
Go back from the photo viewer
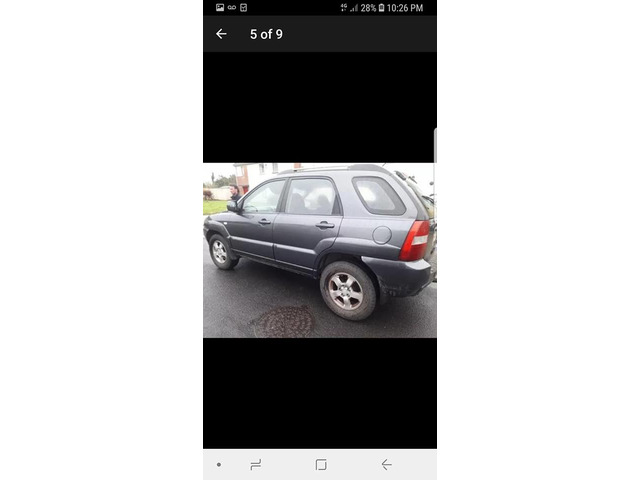(221, 34)
